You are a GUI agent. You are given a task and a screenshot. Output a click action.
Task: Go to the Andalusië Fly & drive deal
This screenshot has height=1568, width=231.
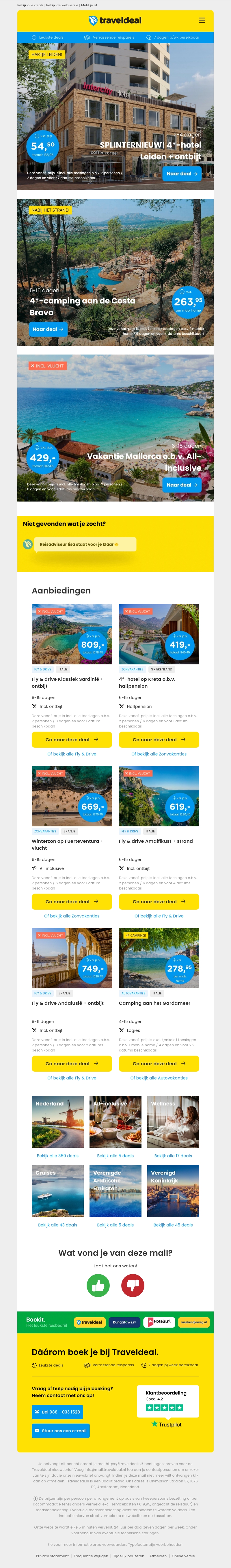[72, 1063]
